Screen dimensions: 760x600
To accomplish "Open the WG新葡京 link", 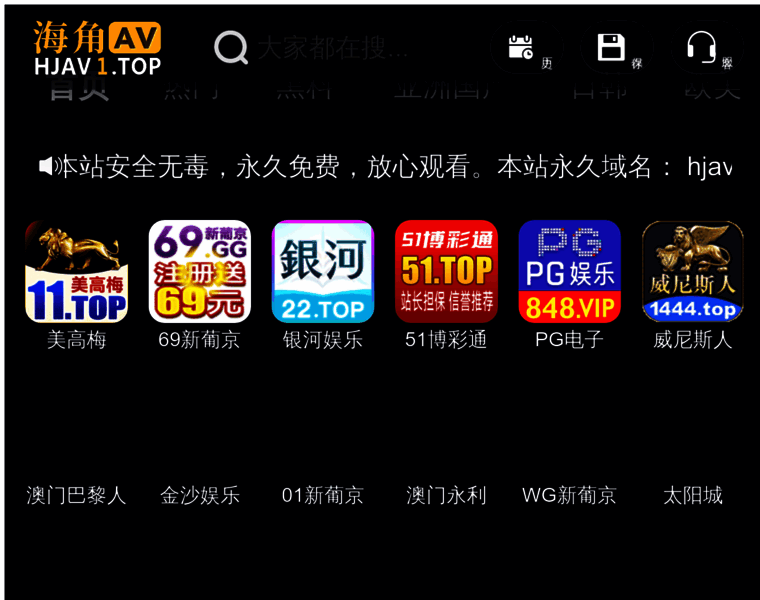I will point(569,495).
